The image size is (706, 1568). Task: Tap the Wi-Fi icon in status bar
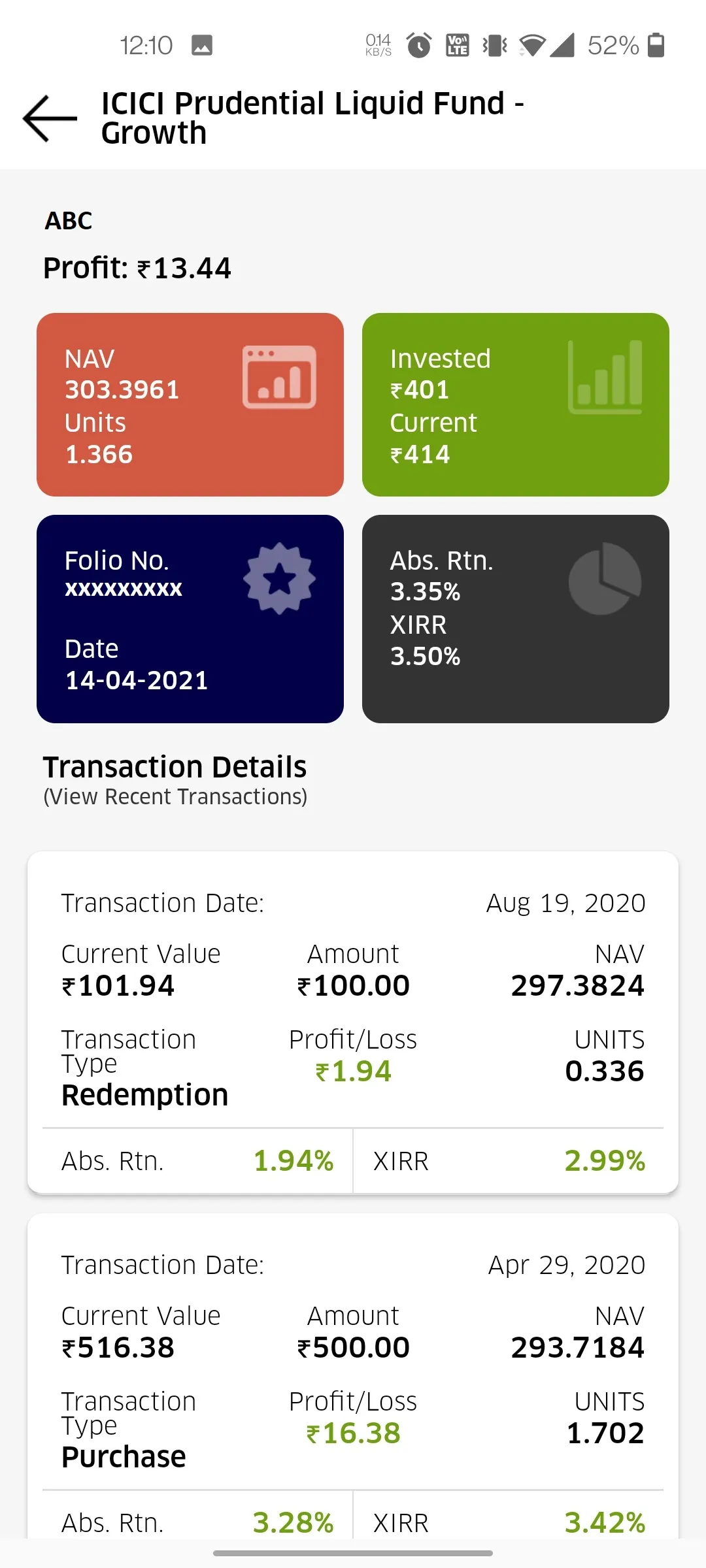click(533, 46)
